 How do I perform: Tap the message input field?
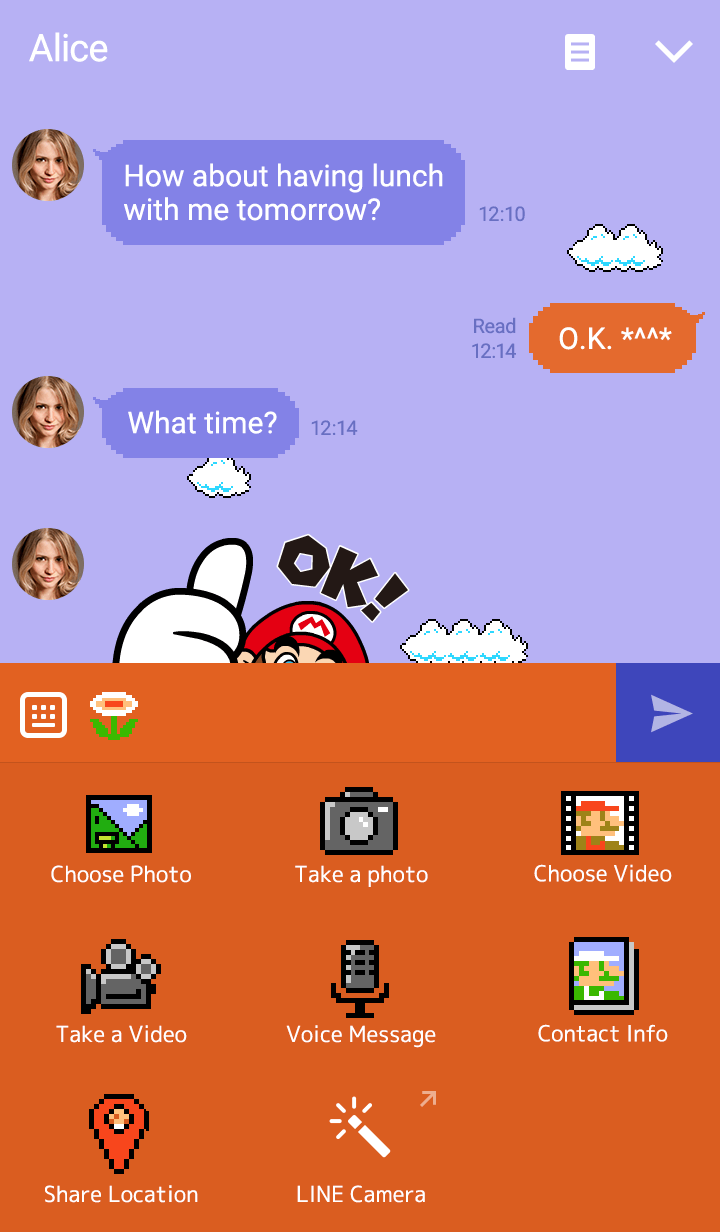coord(376,714)
